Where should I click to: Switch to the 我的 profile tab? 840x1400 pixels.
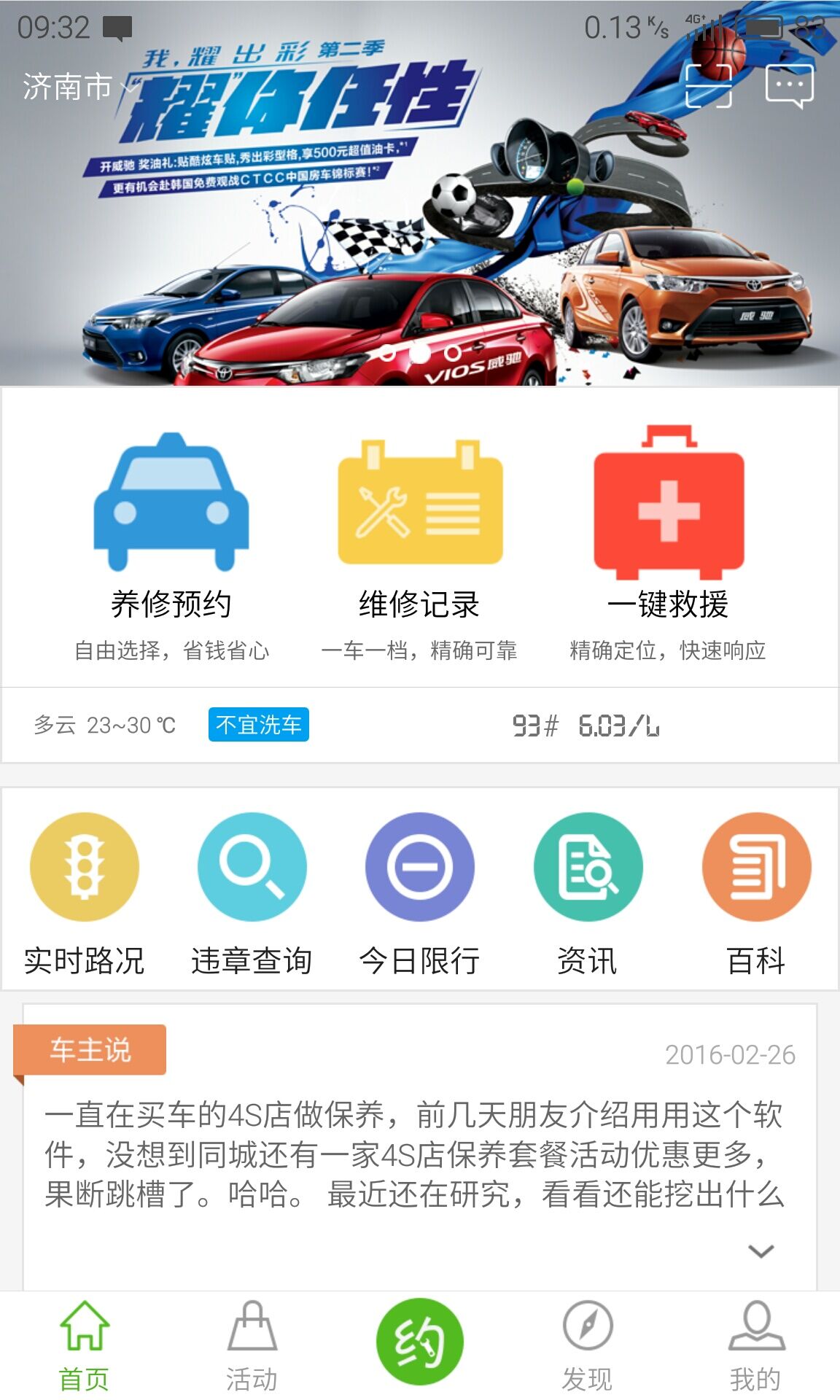pos(756,1346)
